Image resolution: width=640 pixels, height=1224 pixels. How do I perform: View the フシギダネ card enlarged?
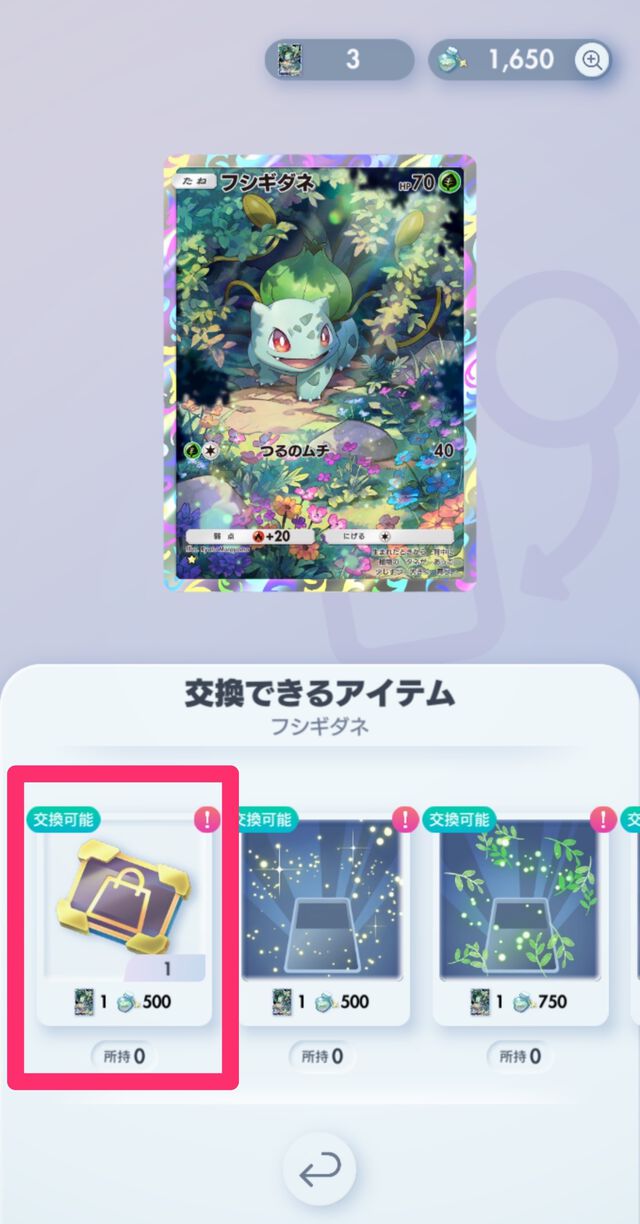(x=320, y=372)
